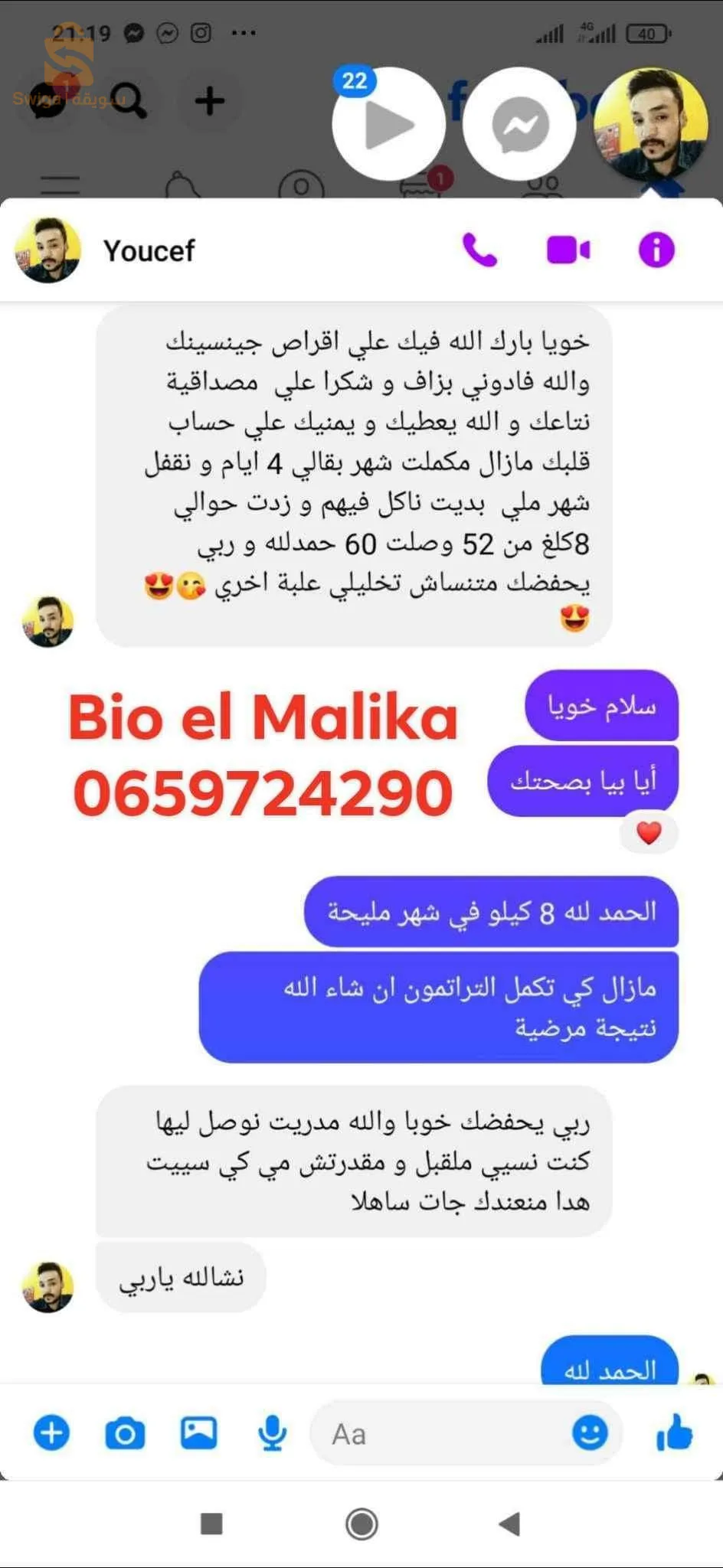Open the camera to take a photo
This screenshot has height=1568, width=723.
[125, 1432]
